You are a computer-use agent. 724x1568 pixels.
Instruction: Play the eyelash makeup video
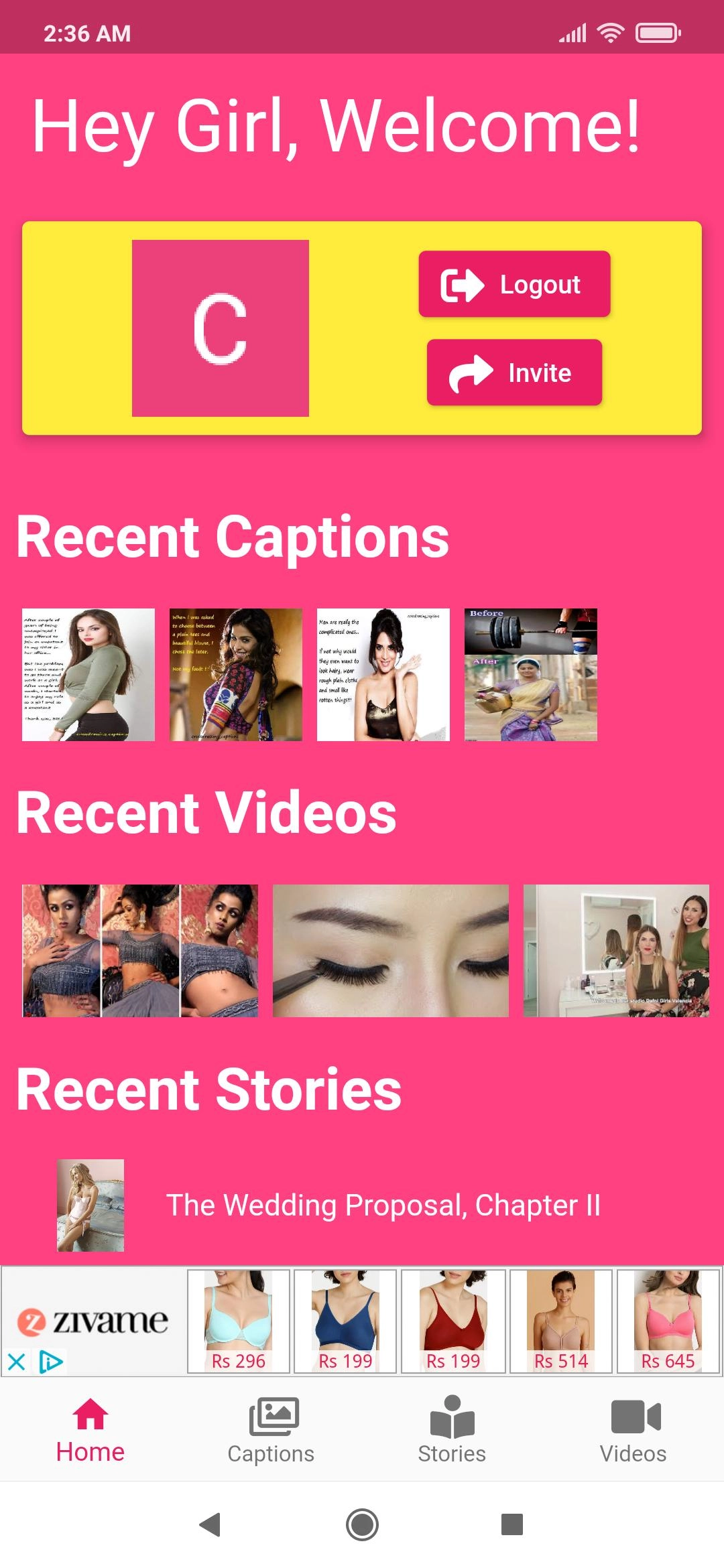390,951
